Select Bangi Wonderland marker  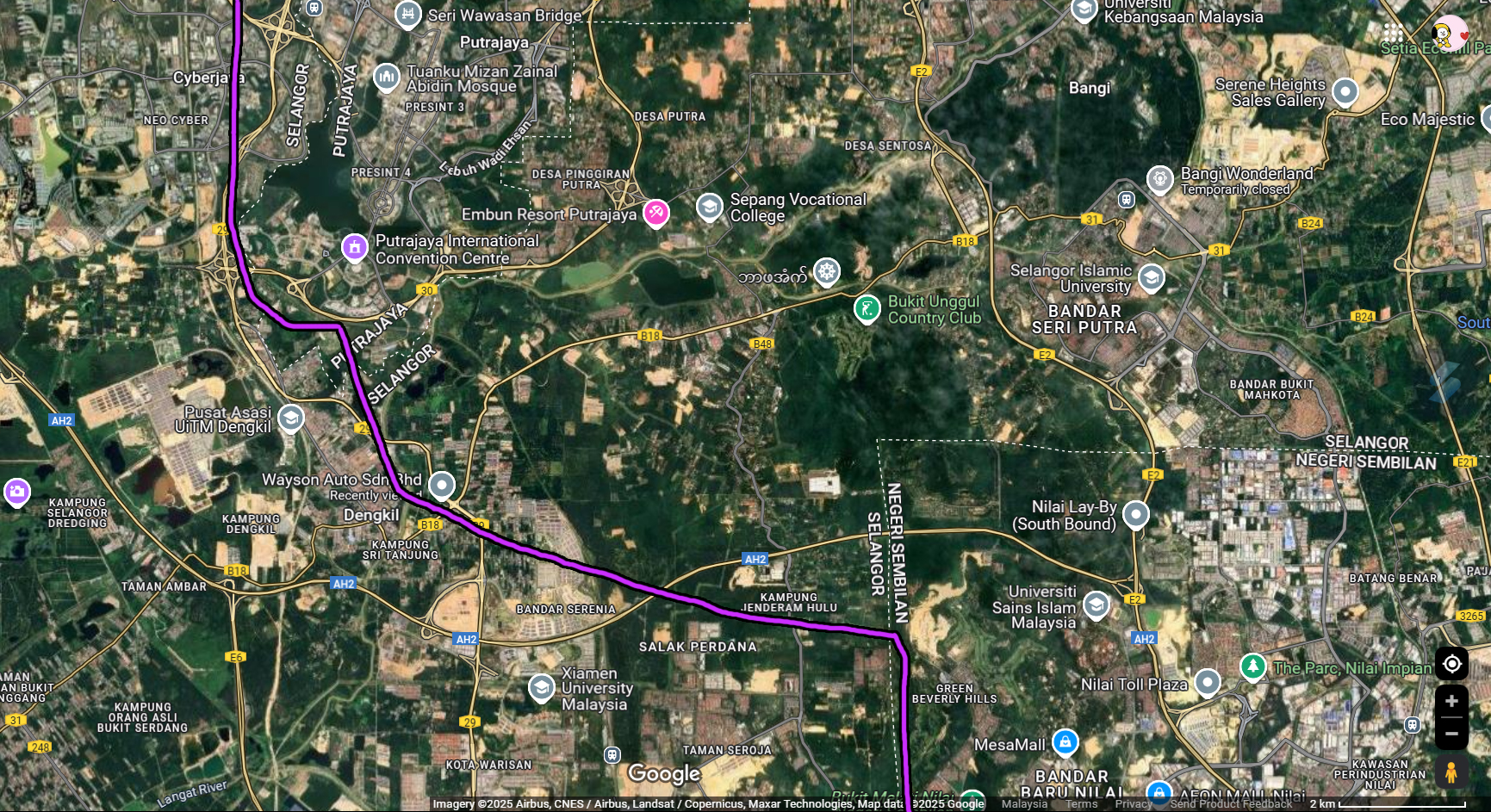pyautogui.click(x=1160, y=179)
